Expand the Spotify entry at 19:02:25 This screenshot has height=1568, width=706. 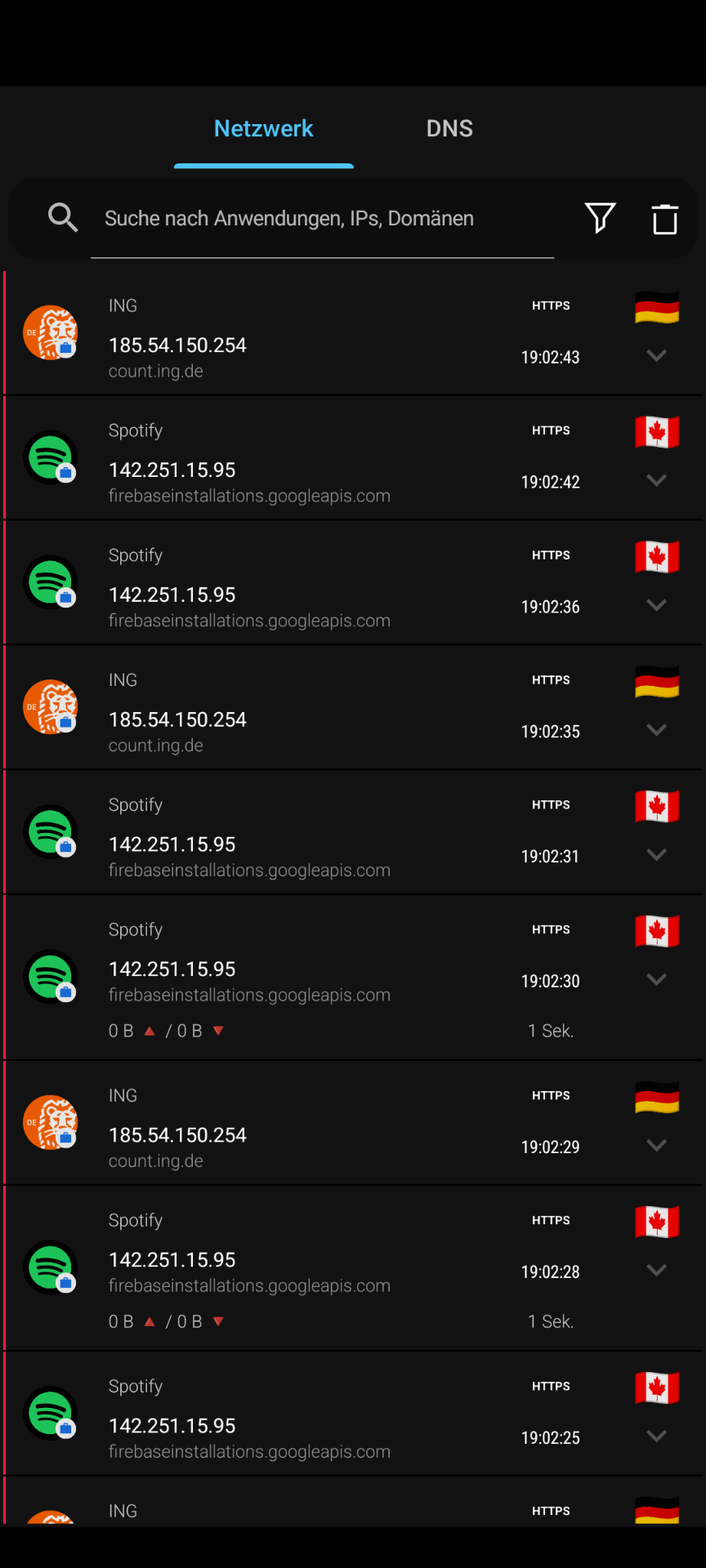click(657, 1436)
